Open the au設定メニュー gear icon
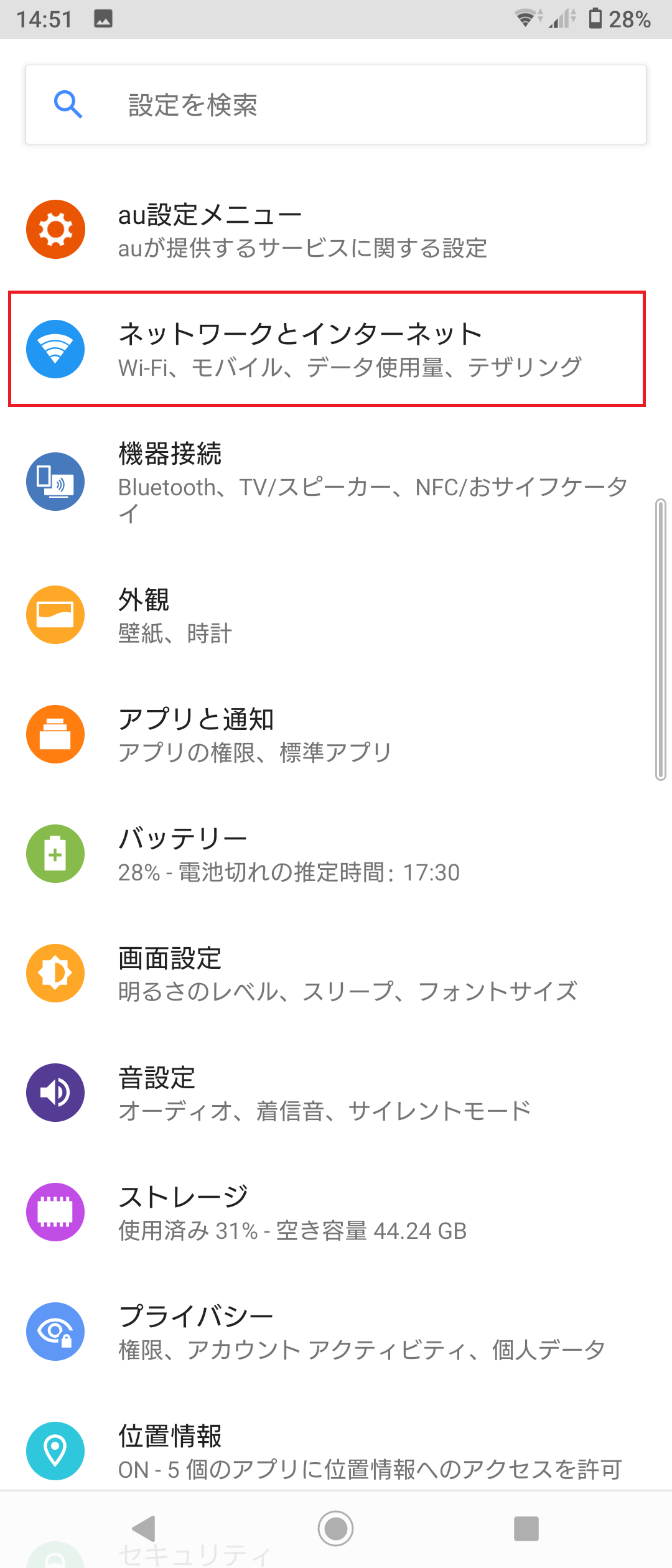 click(55, 228)
